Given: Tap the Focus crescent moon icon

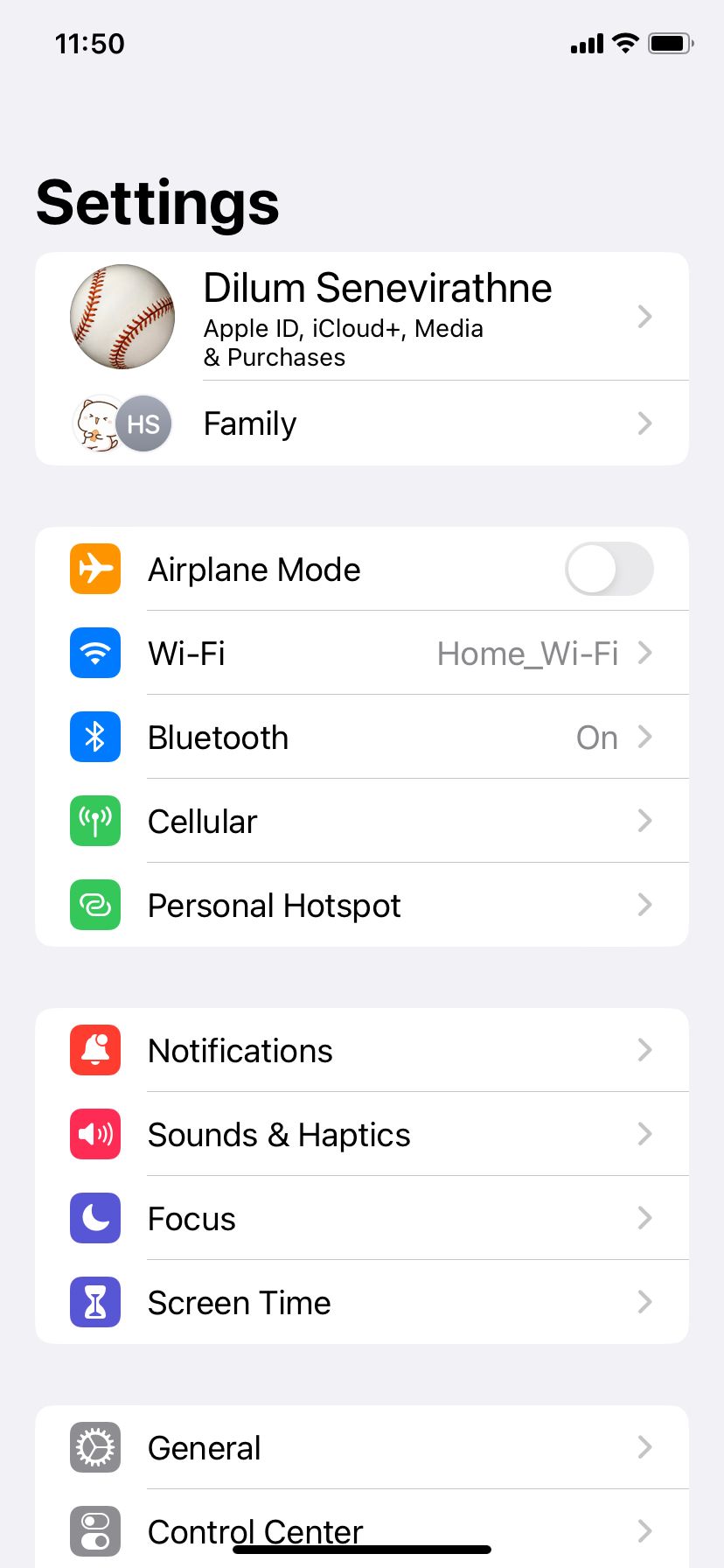Looking at the screenshot, I should [x=94, y=1218].
